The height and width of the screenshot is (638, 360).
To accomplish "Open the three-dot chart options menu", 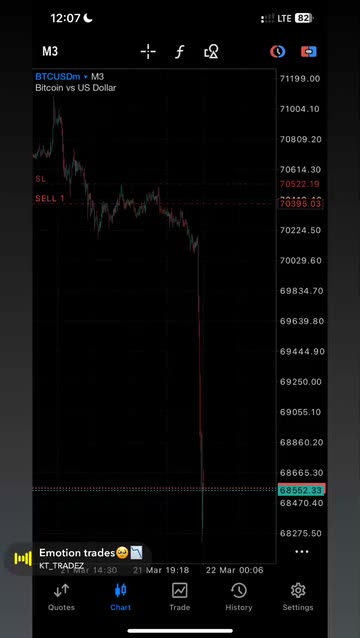I will pos(302,552).
